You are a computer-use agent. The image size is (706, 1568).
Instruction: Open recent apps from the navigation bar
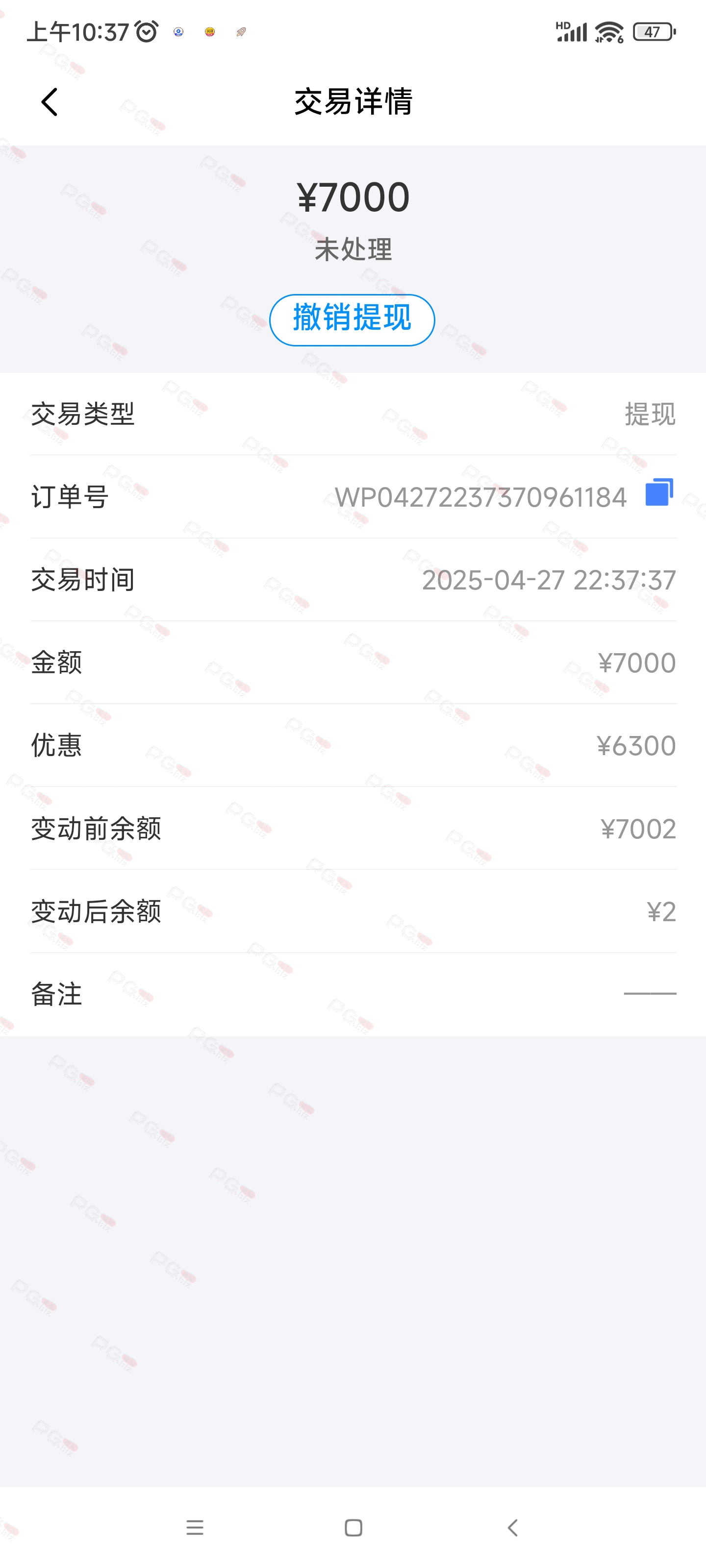[195, 1527]
